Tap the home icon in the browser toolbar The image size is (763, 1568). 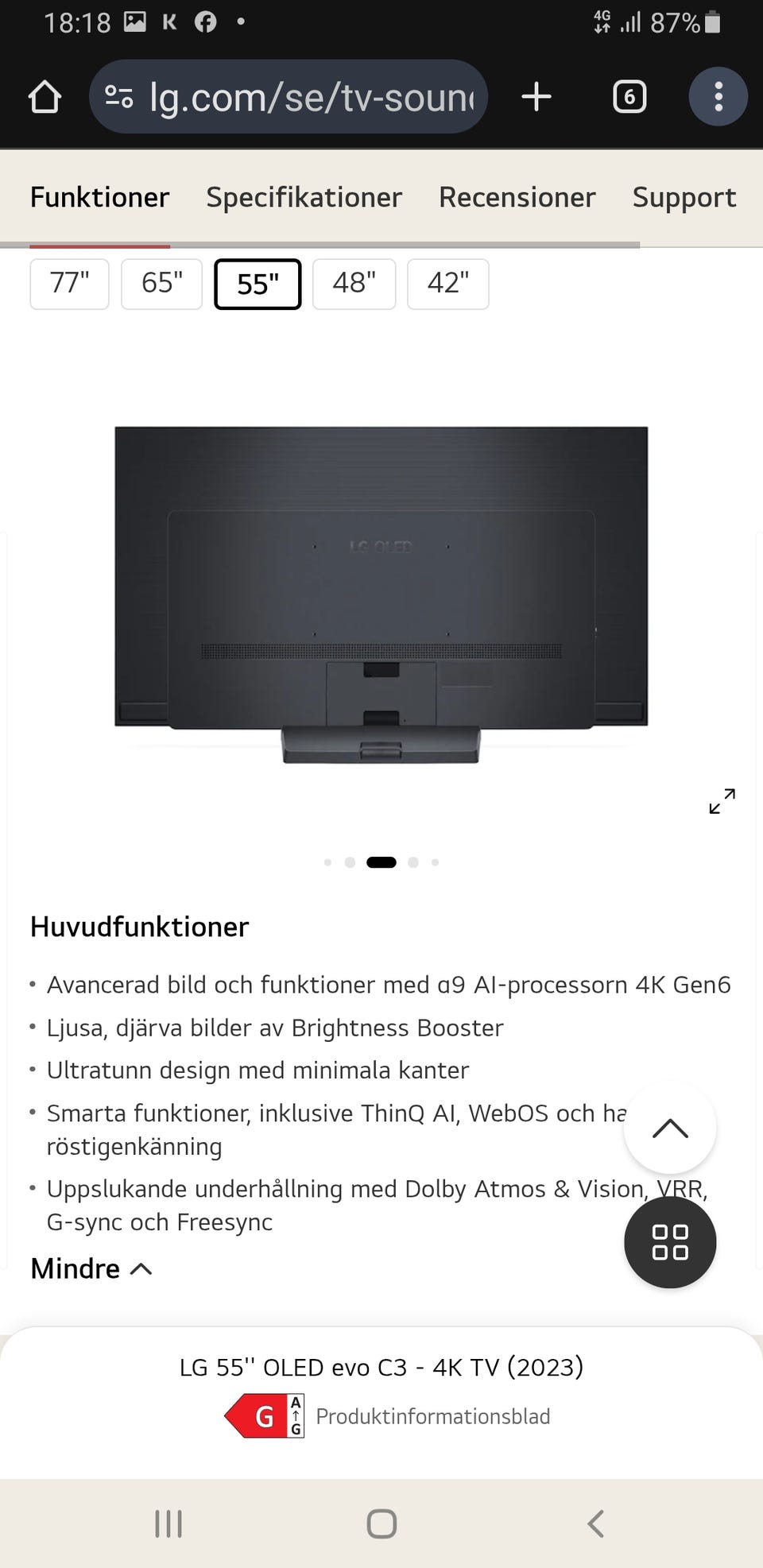45,96
